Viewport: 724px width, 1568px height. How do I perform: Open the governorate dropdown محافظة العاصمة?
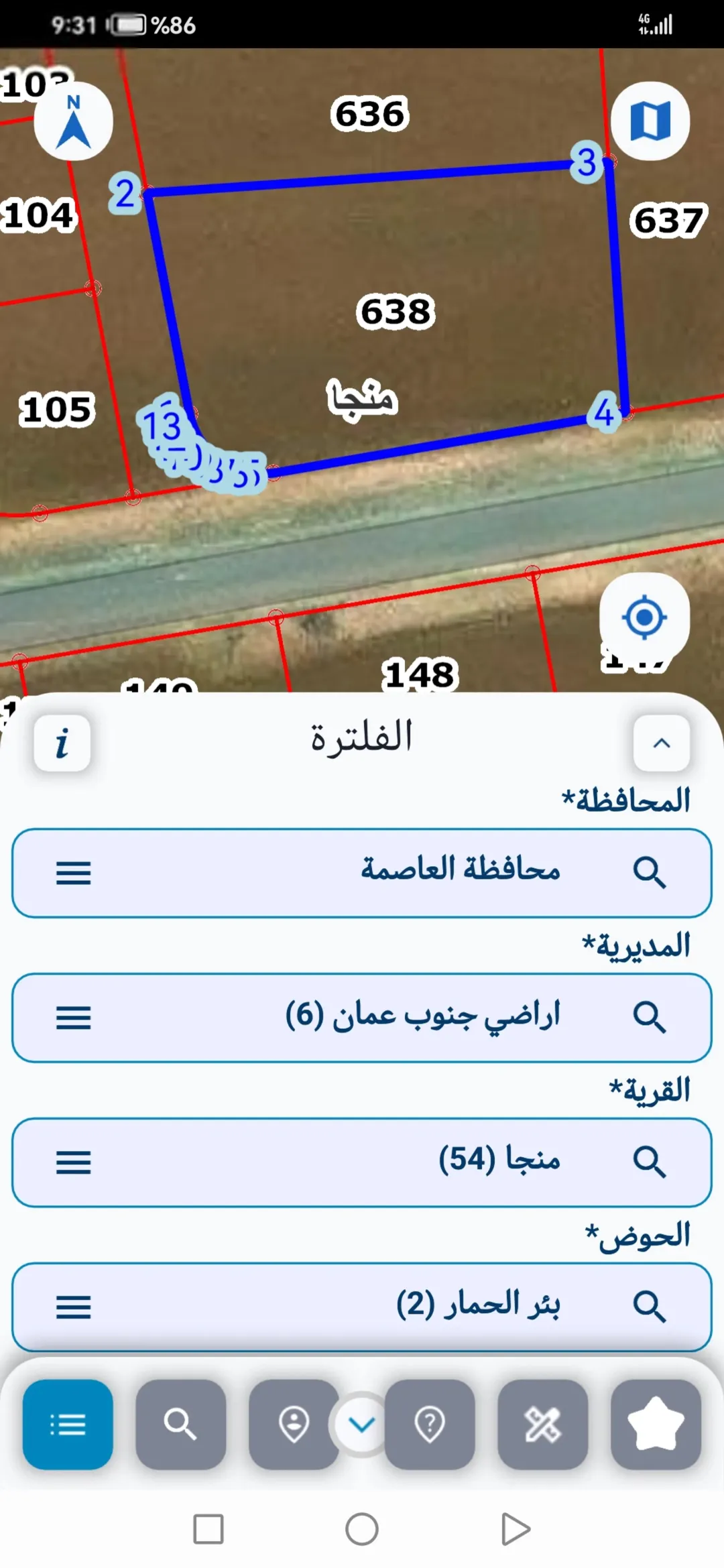click(x=362, y=873)
